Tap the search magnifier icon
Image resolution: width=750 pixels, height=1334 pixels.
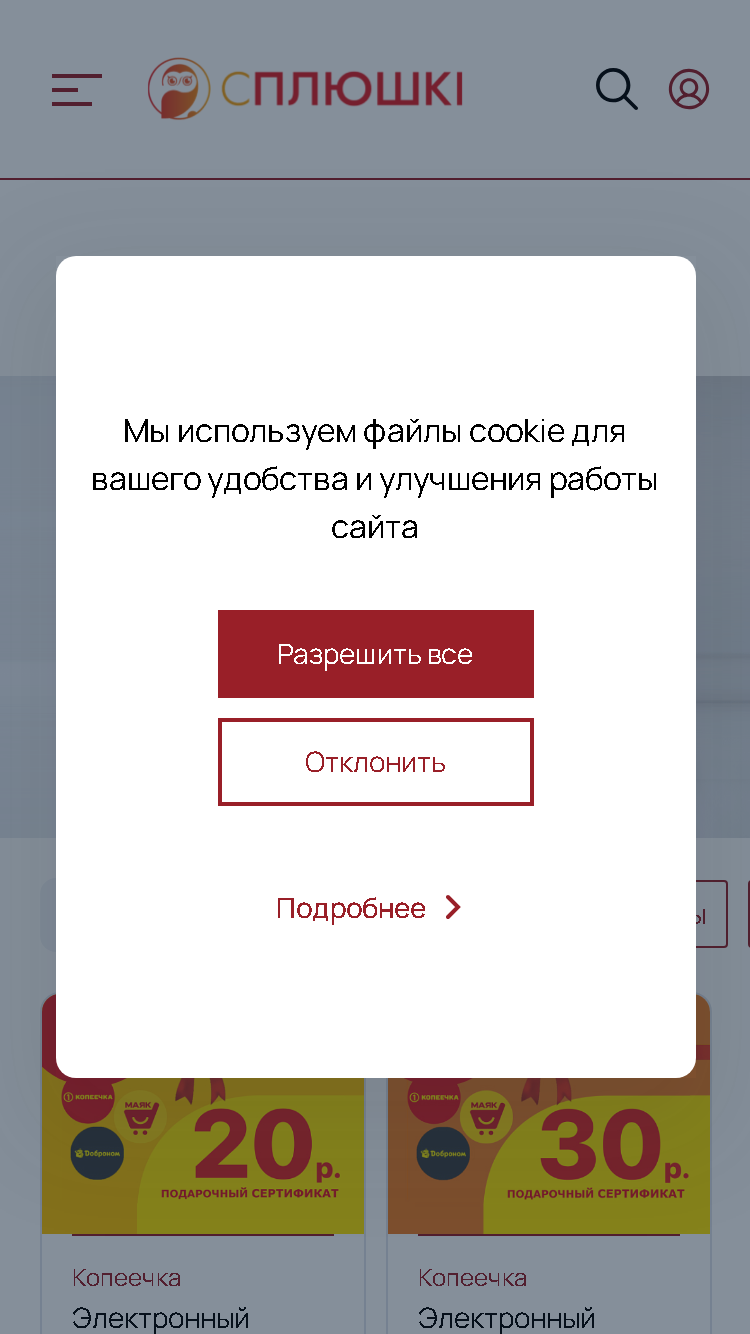(x=617, y=89)
